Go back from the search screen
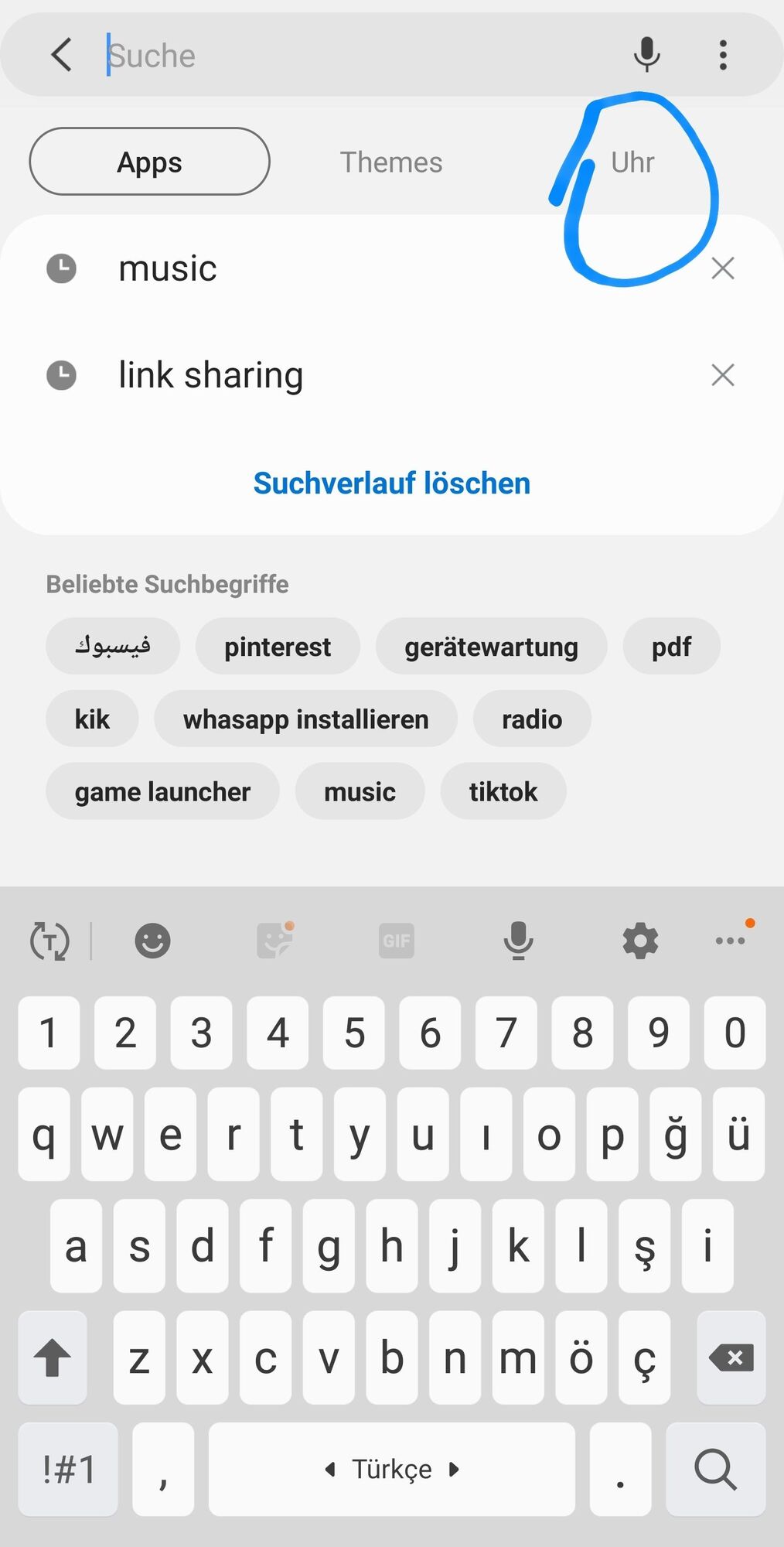The image size is (784, 1547). point(61,55)
